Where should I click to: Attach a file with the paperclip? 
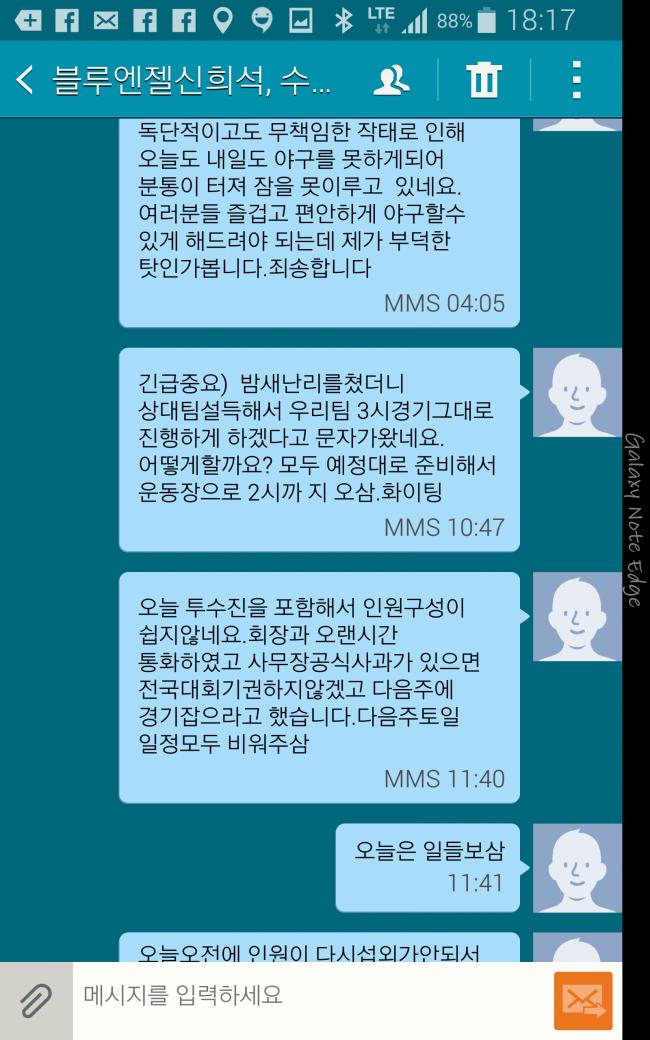(36, 1000)
